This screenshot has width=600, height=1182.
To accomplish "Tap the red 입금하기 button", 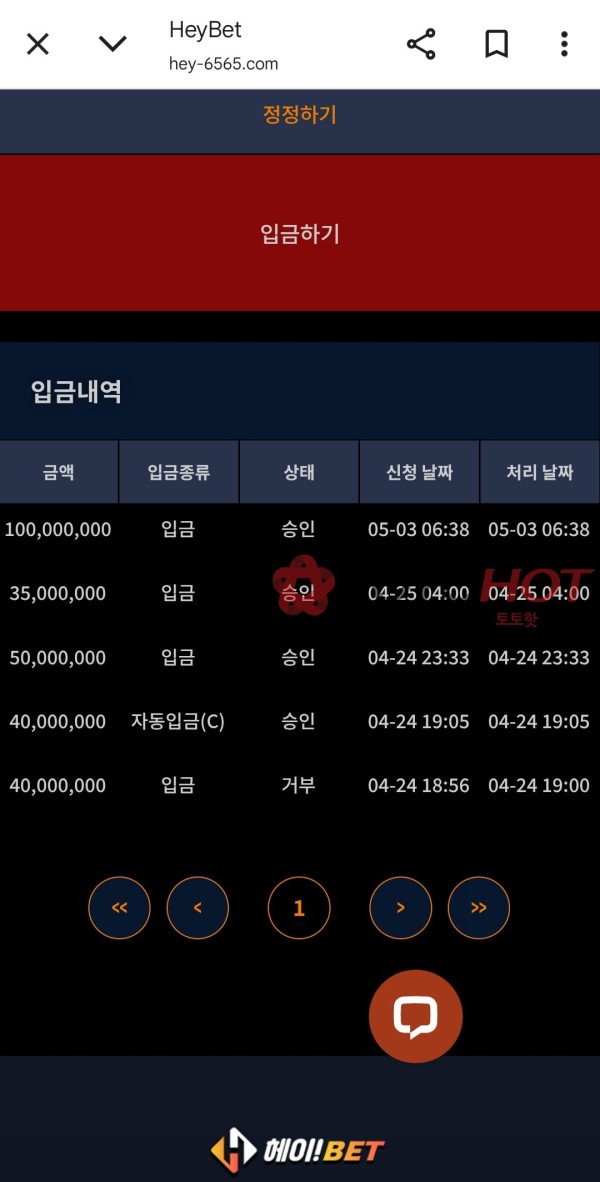I will [300, 234].
